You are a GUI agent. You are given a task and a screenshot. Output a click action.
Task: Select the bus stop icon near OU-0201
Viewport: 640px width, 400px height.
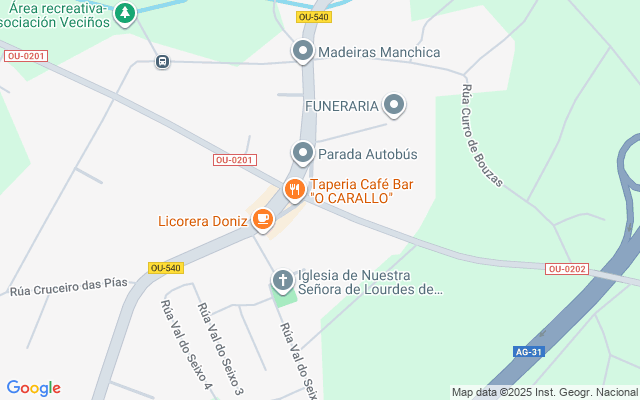tap(162, 62)
